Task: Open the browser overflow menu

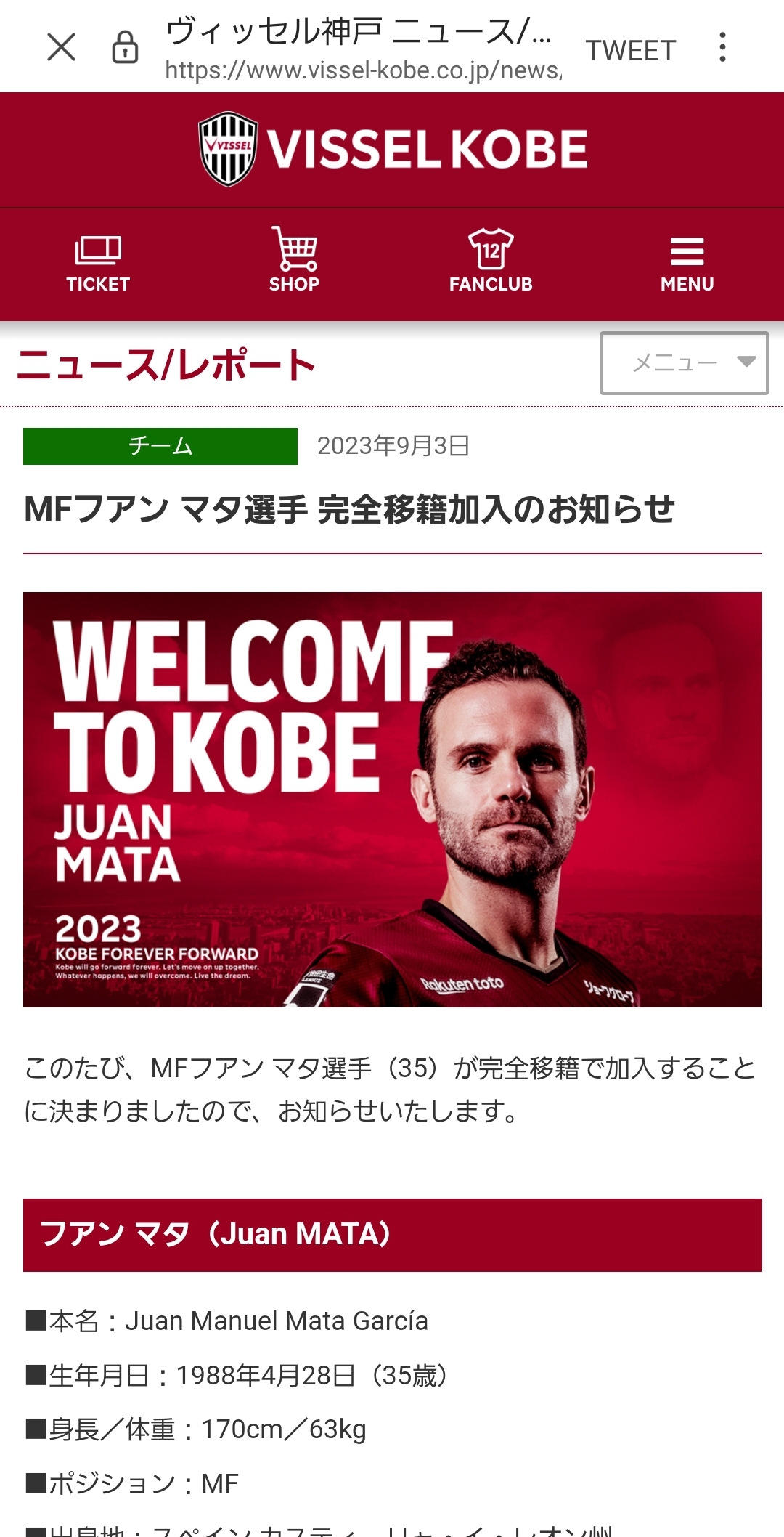Action: click(722, 48)
